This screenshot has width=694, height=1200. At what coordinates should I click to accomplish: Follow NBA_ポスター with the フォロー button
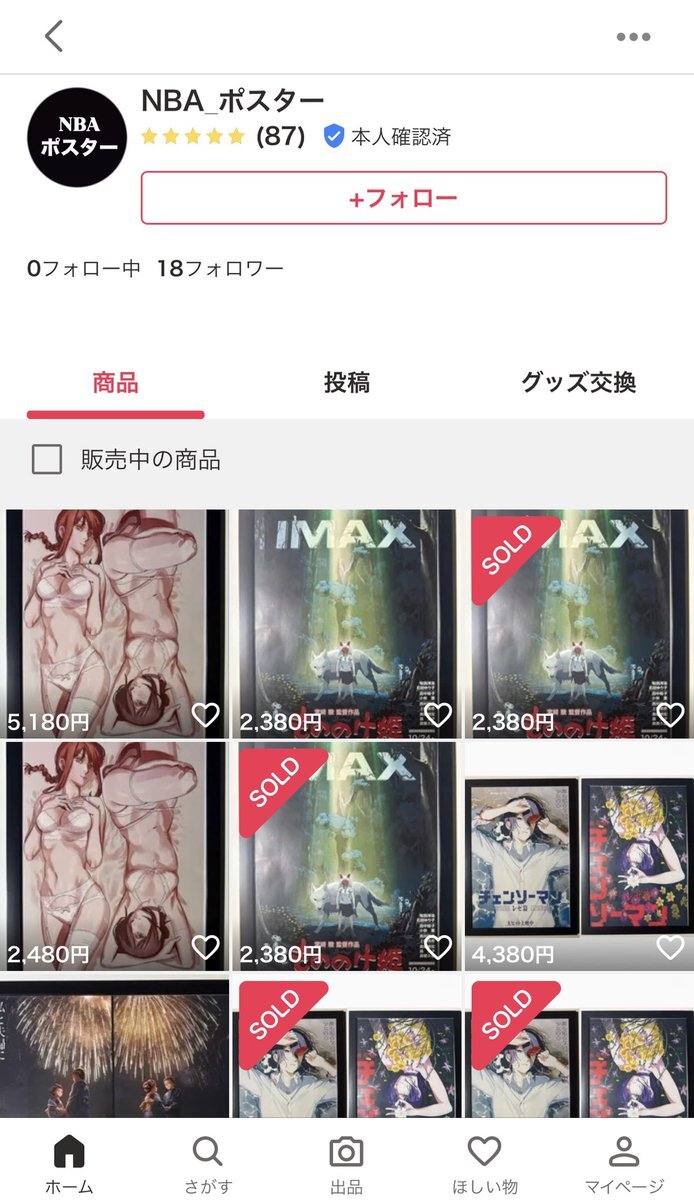[403, 198]
